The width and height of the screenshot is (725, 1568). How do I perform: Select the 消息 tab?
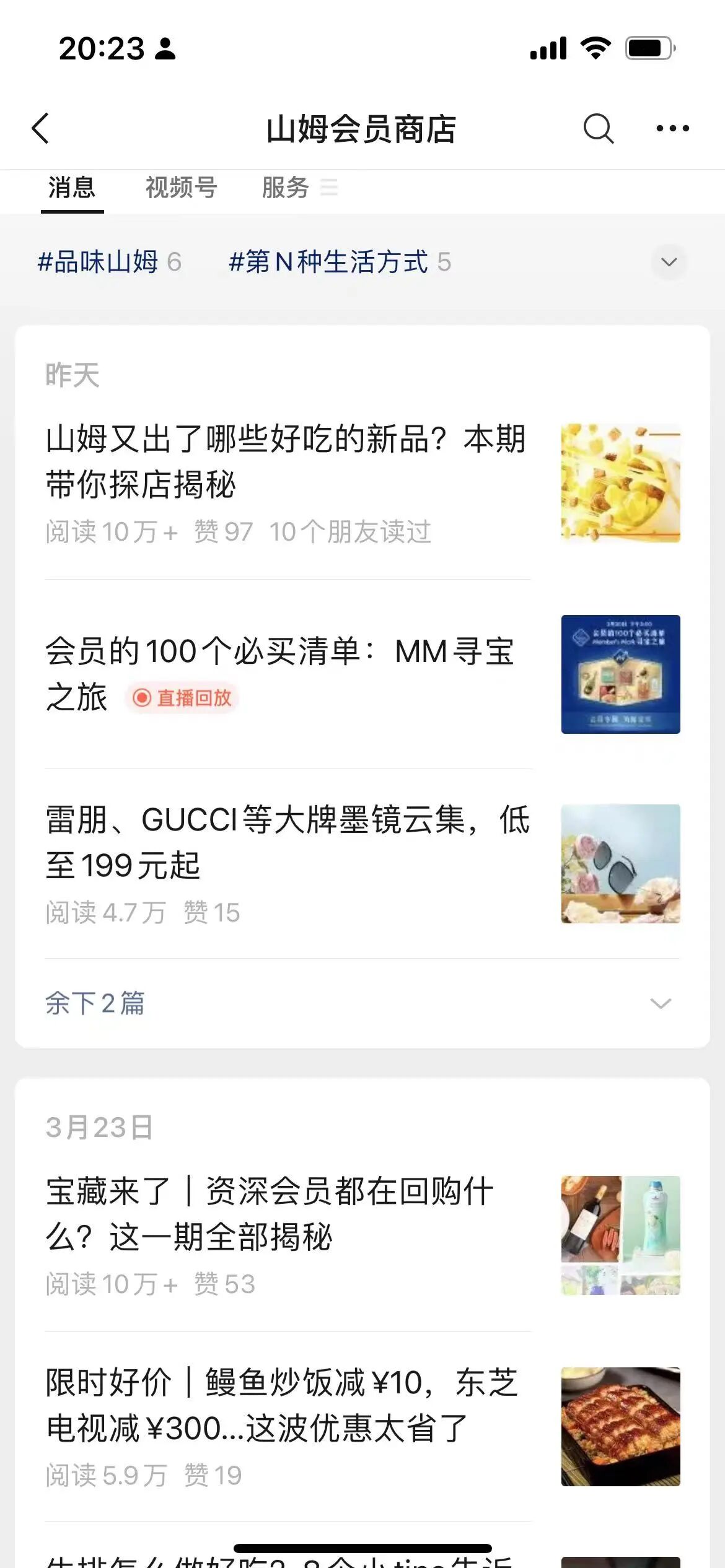tap(72, 188)
